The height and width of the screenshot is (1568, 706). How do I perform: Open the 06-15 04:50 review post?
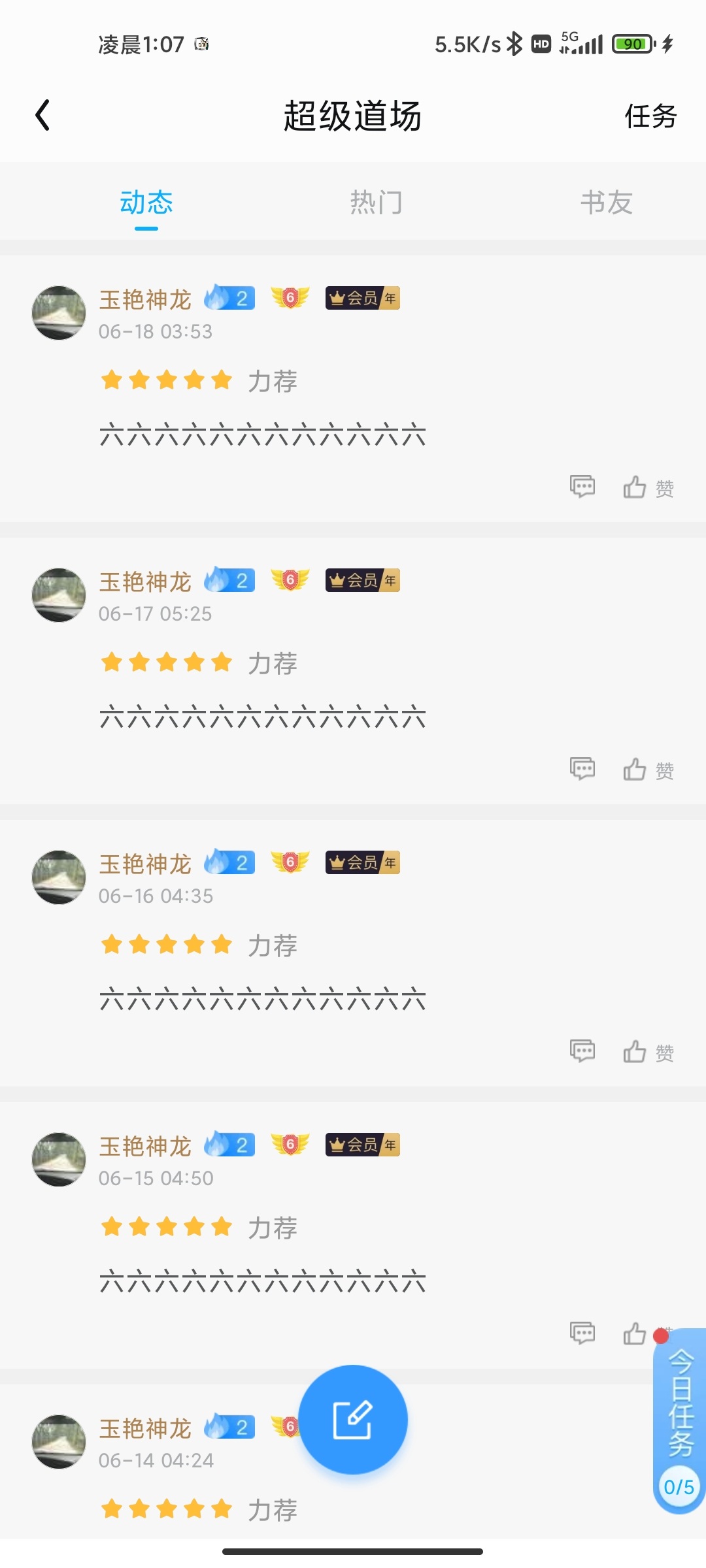[263, 1282]
